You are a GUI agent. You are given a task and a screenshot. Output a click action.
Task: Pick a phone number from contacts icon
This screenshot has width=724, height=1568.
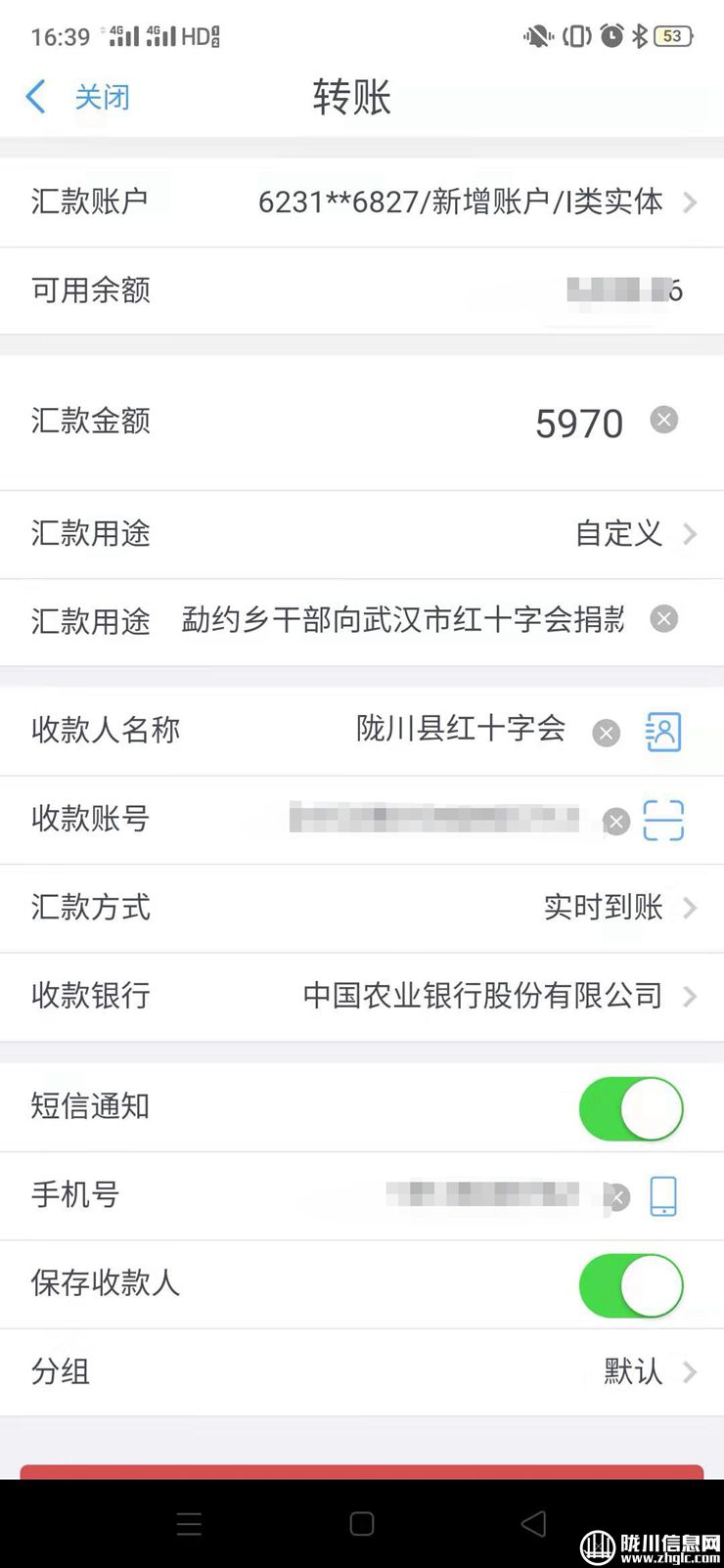[x=663, y=1196]
